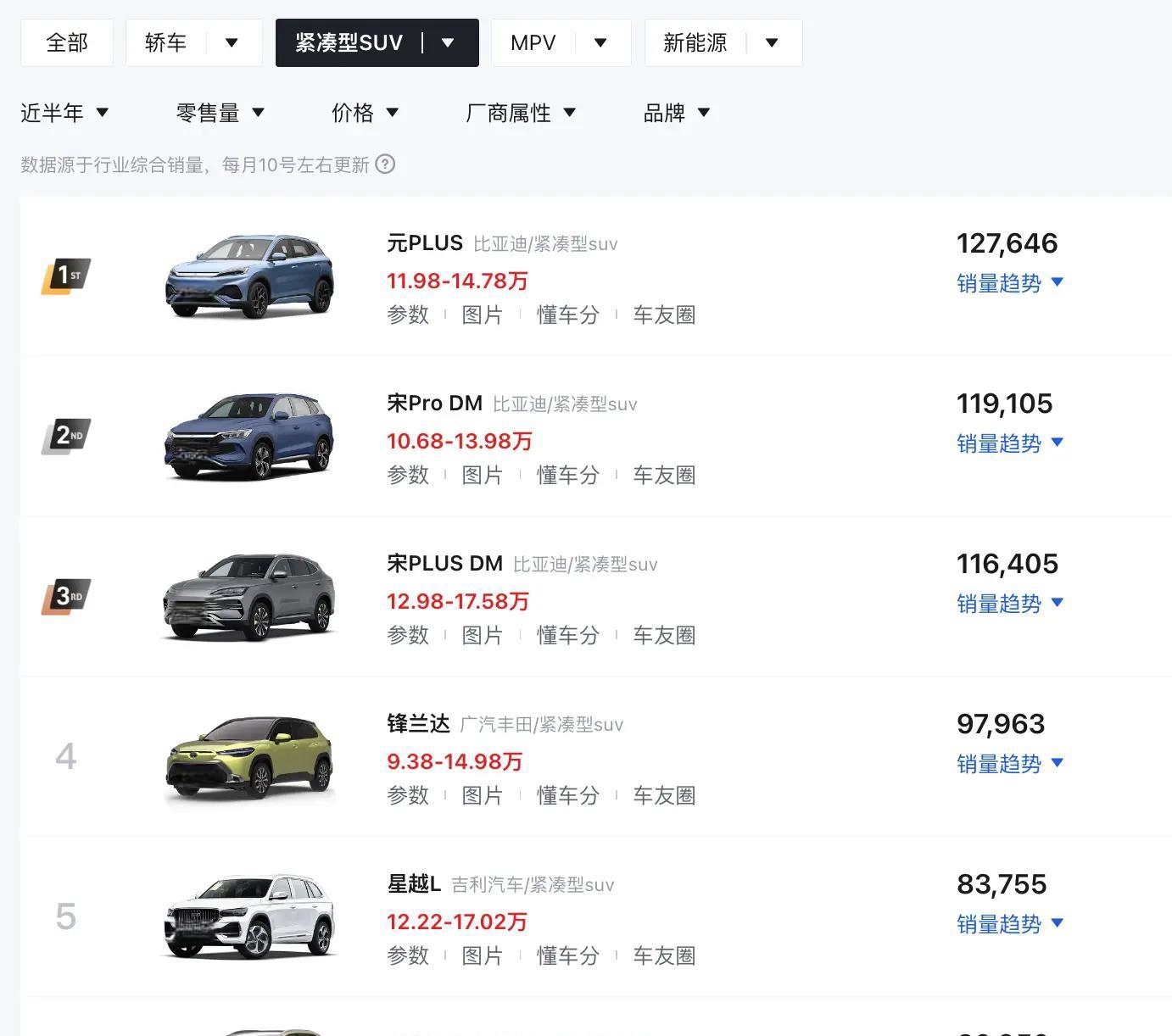Open 懂车分 for 锋兰达
This screenshot has width=1172, height=1036.
pyautogui.click(x=567, y=795)
